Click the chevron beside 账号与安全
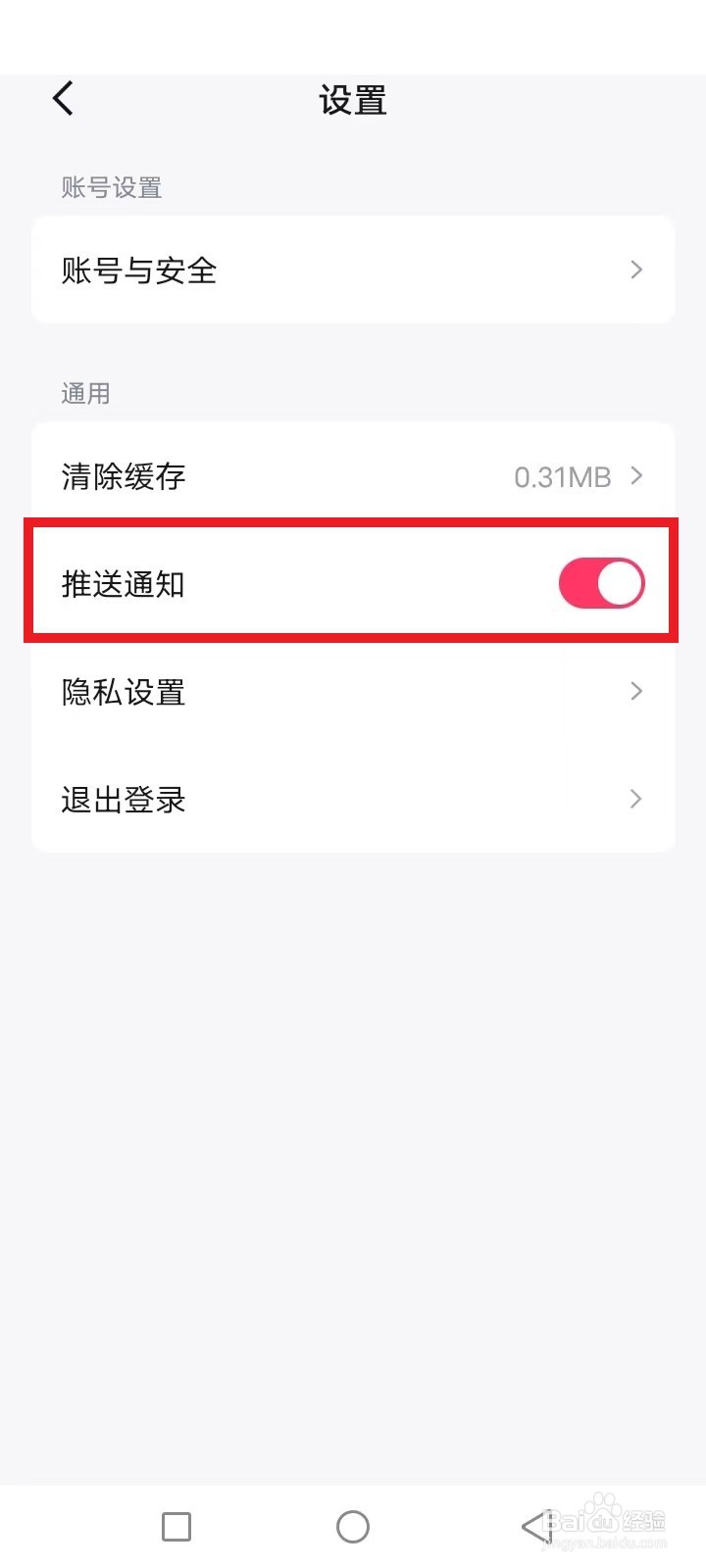 [x=635, y=269]
